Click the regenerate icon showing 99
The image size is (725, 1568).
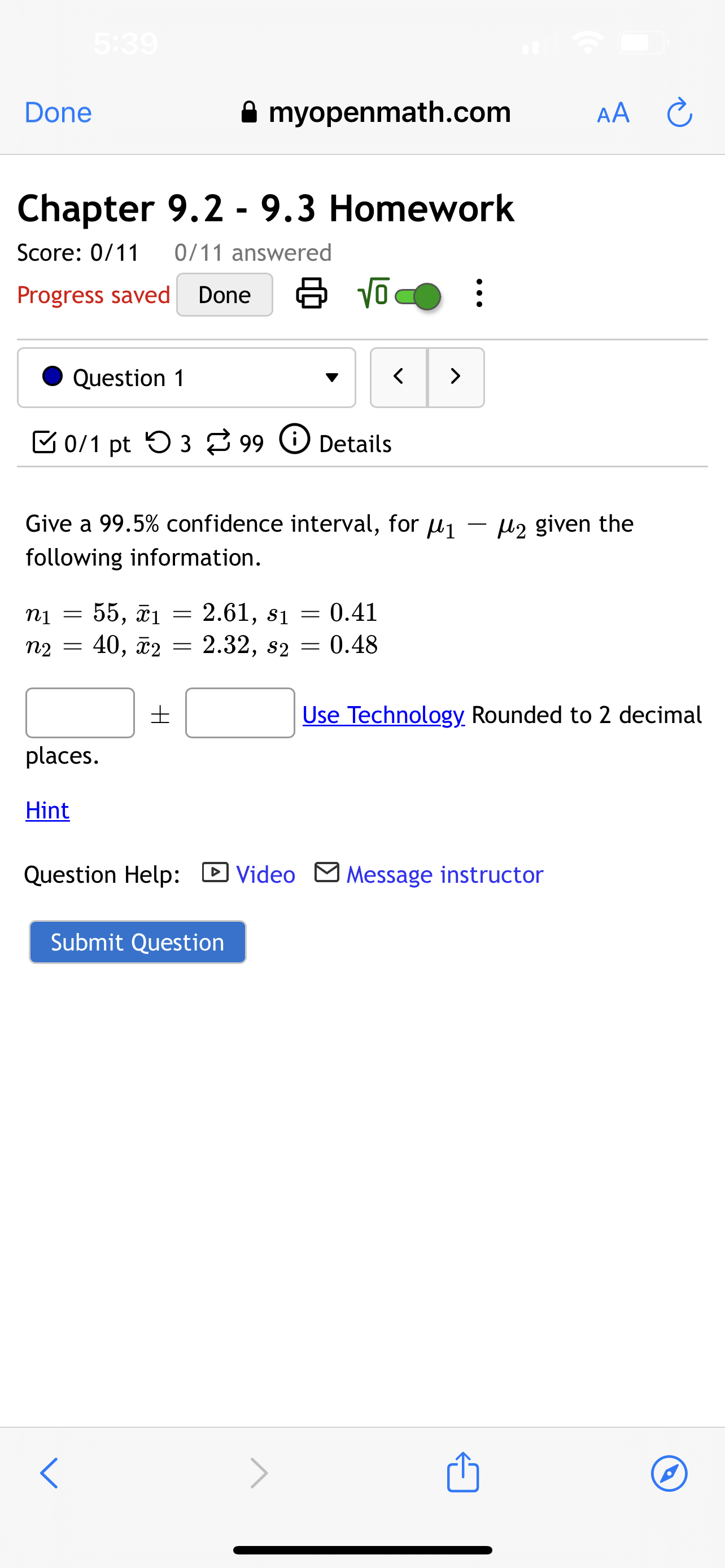pyautogui.click(x=219, y=443)
